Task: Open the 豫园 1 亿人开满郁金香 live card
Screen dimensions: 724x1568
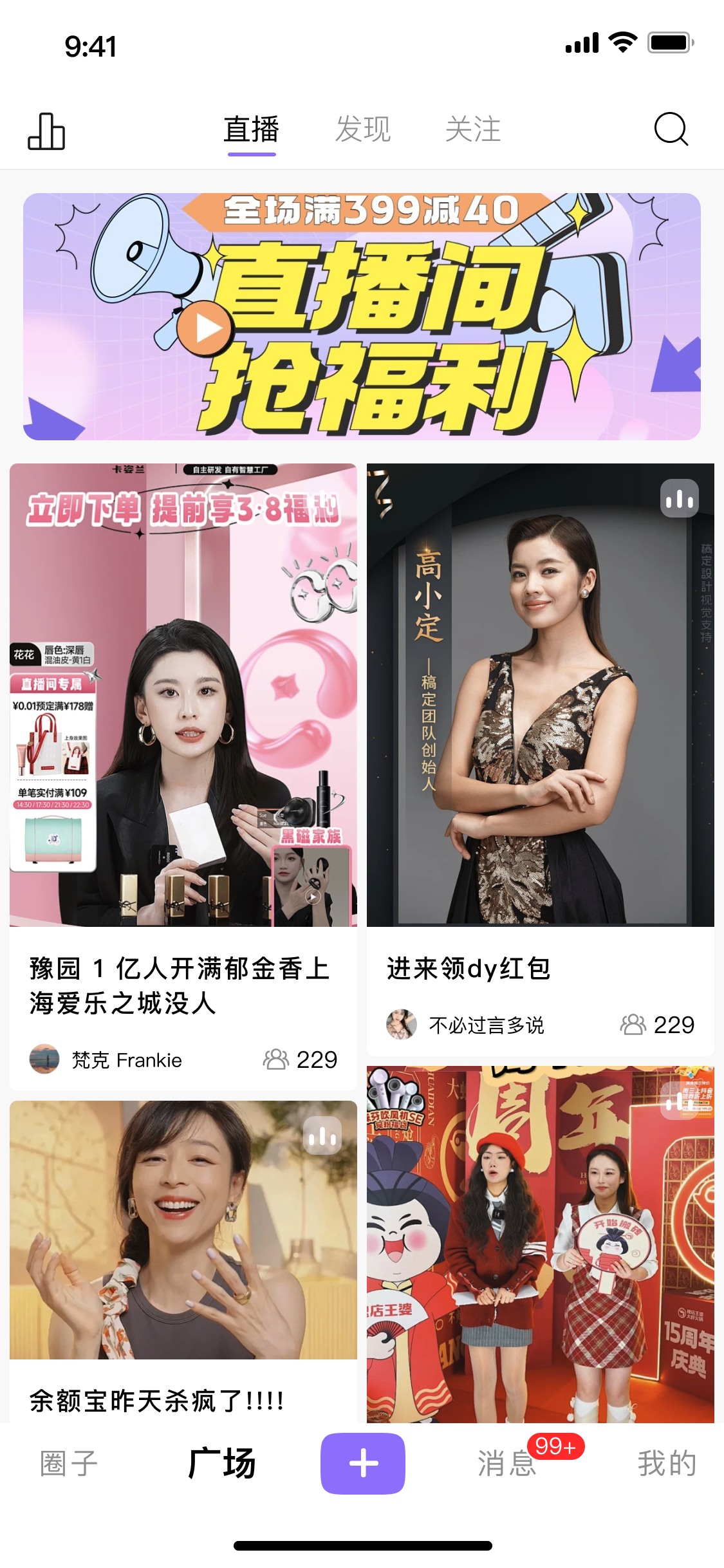Action: pyautogui.click(x=183, y=695)
